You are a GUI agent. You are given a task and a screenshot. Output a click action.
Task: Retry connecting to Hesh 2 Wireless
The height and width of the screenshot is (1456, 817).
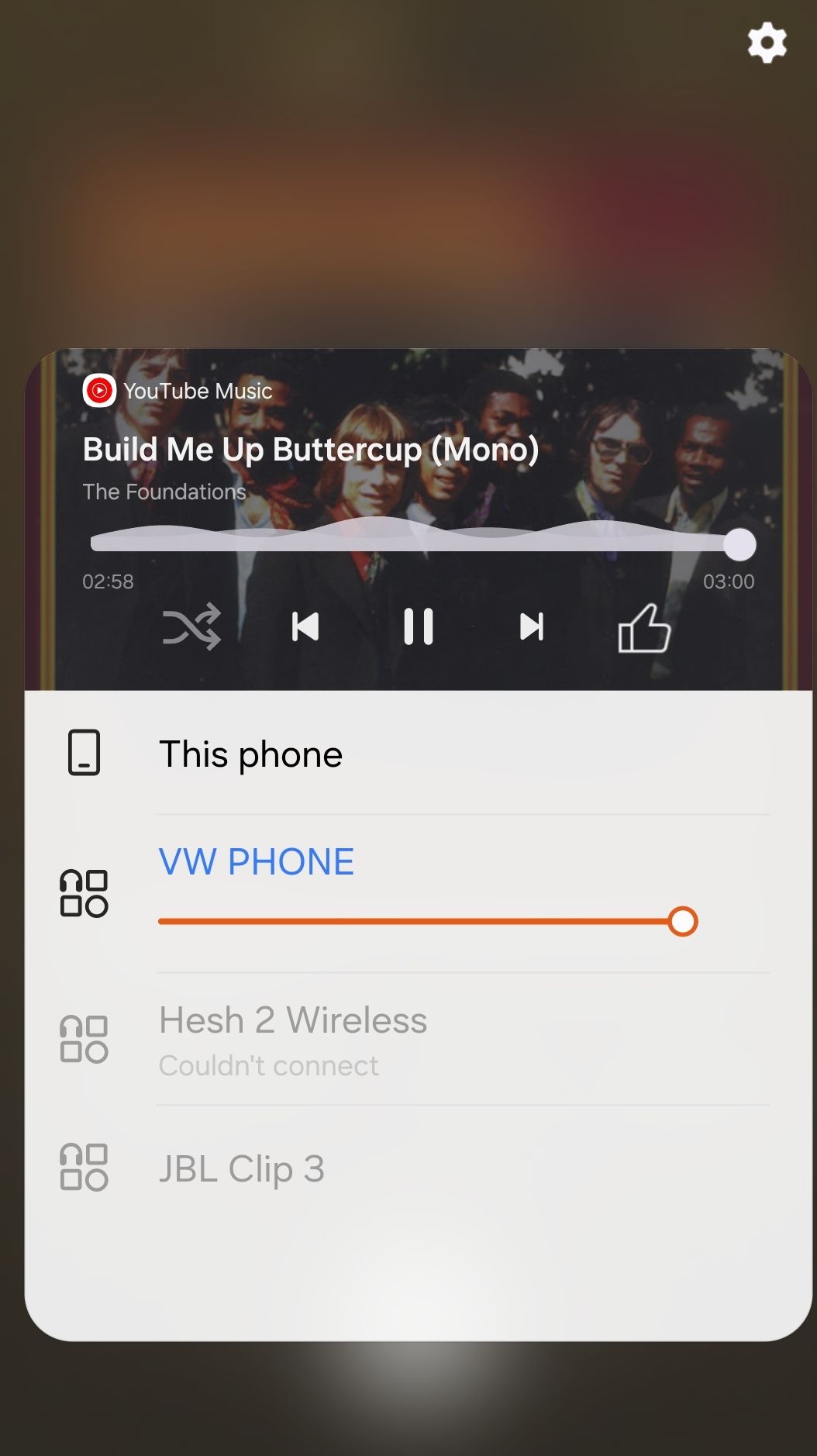click(293, 1039)
